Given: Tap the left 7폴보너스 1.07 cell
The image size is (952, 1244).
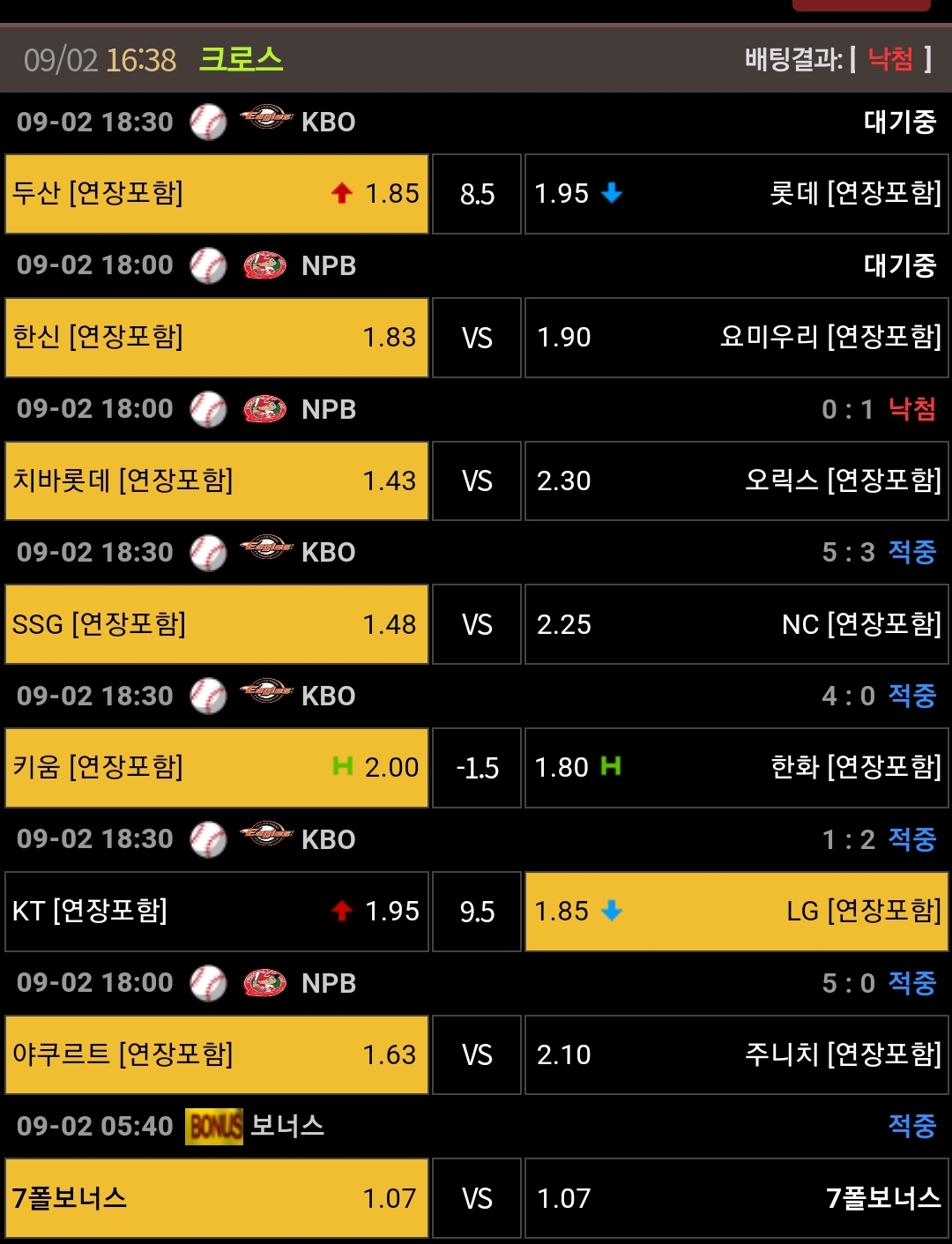Looking at the screenshot, I should point(217,1198).
